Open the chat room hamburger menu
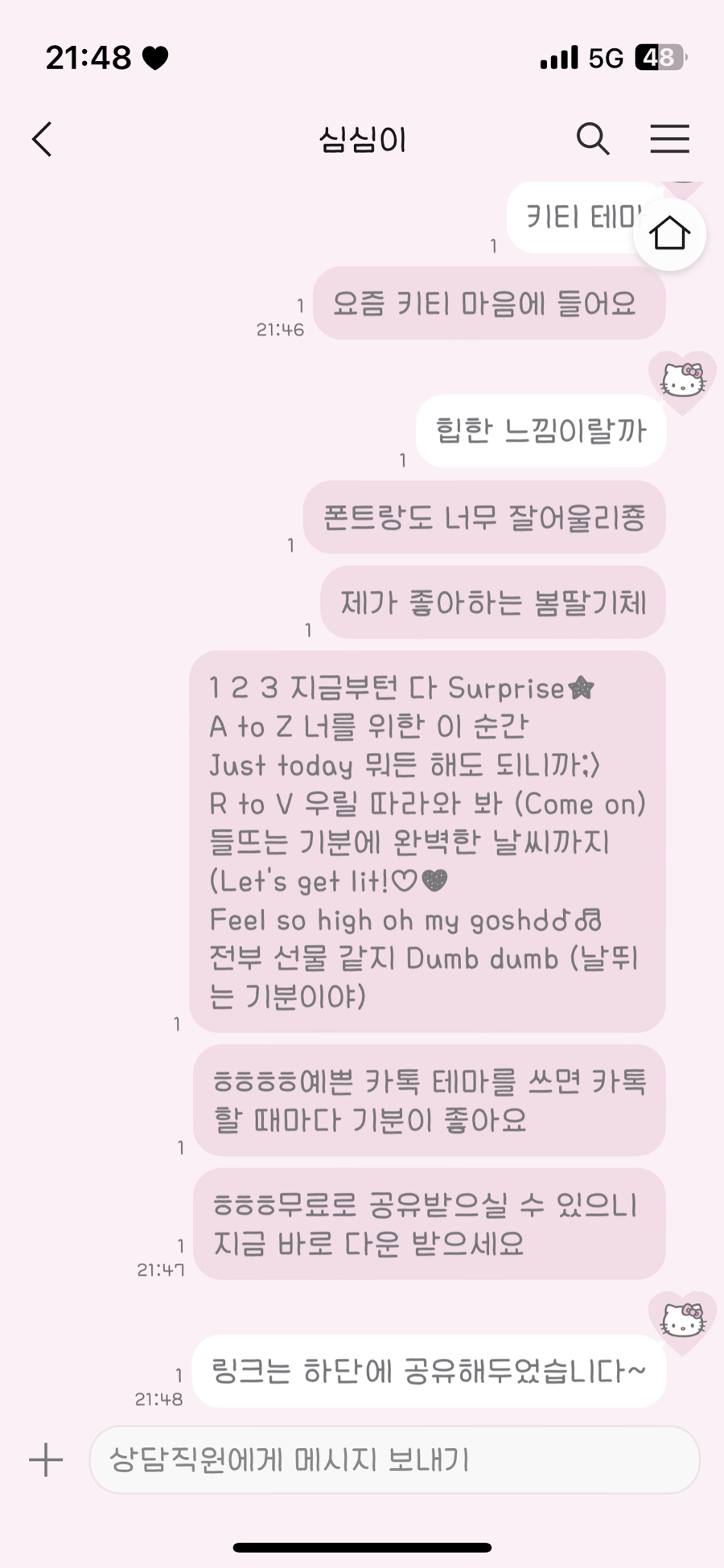Screen dimensions: 724x1568 (669, 138)
